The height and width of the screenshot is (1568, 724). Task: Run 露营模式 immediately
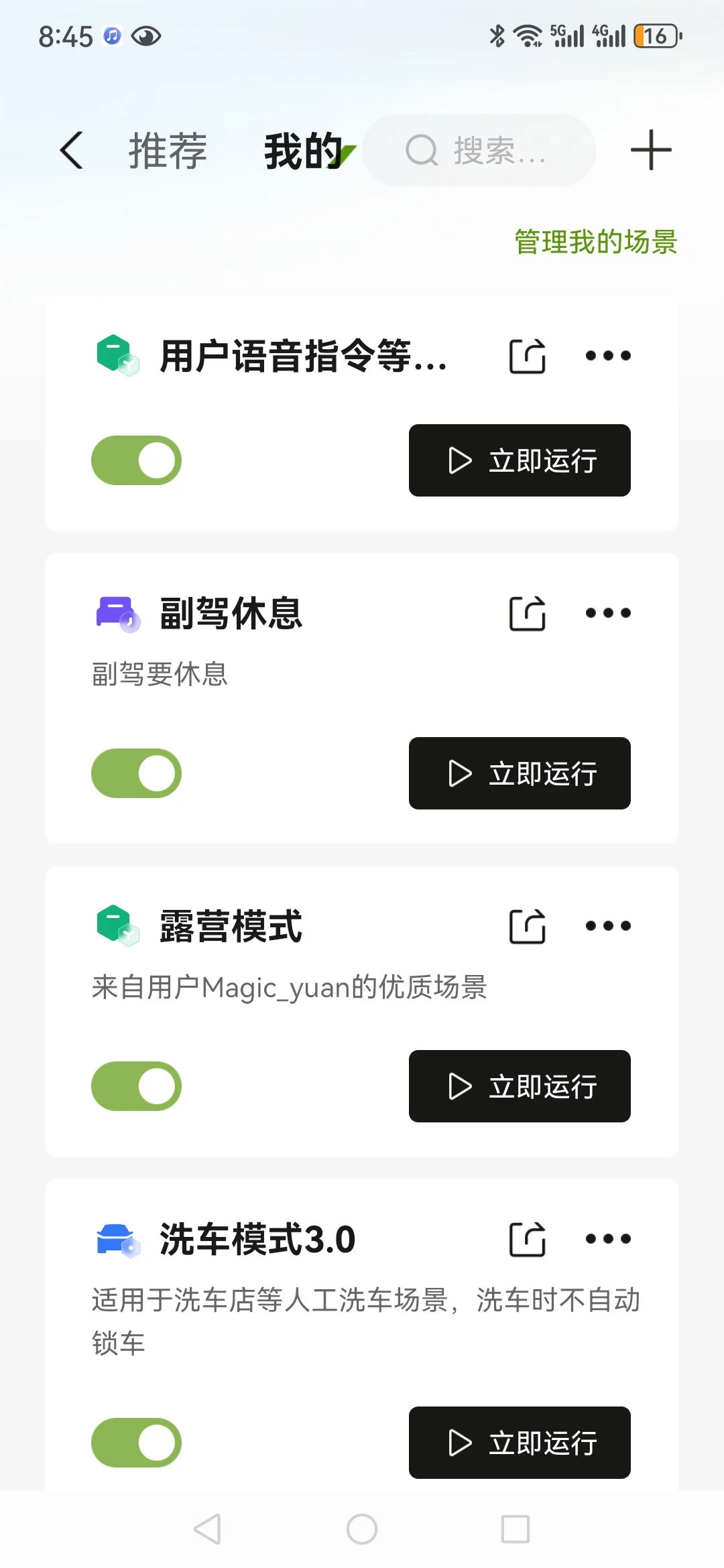[520, 1086]
